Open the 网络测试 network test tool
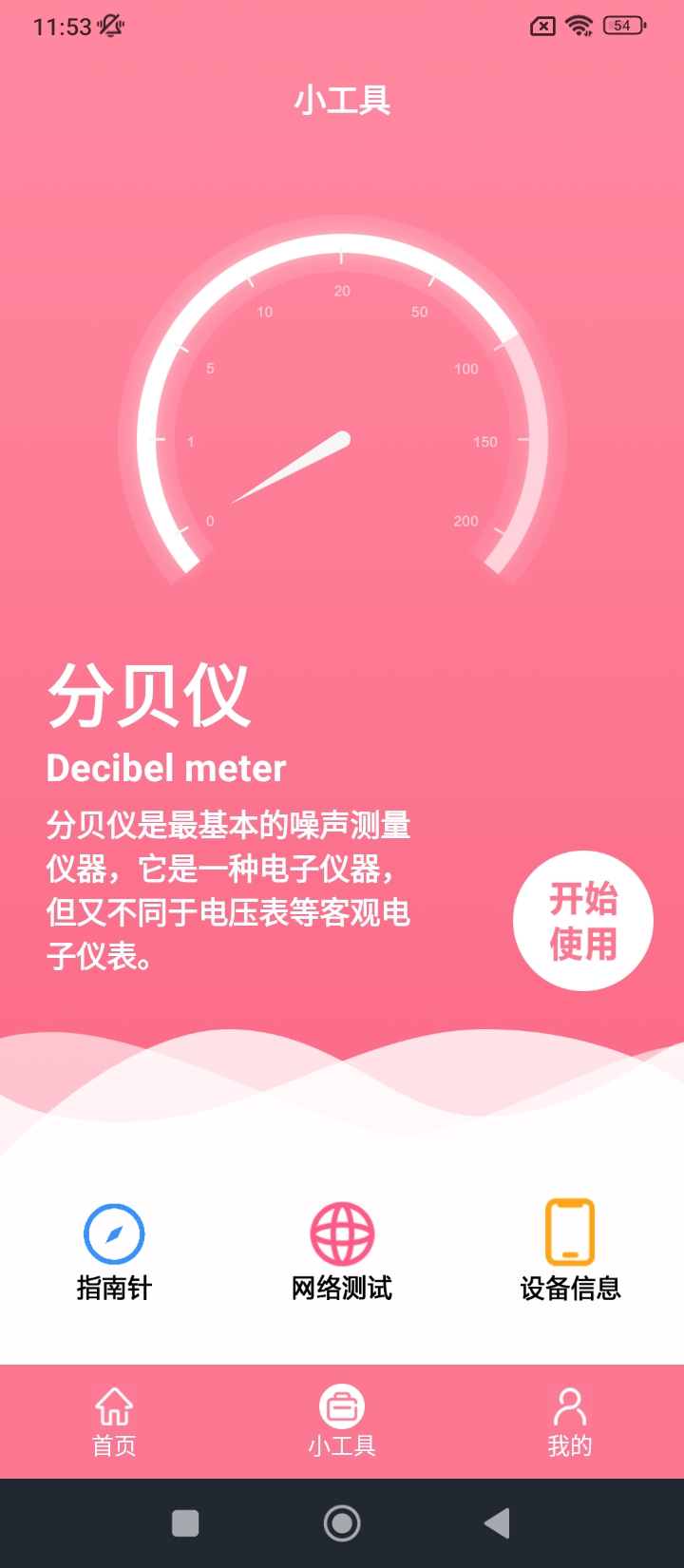Screen dimensions: 684x1568 click(x=342, y=1252)
